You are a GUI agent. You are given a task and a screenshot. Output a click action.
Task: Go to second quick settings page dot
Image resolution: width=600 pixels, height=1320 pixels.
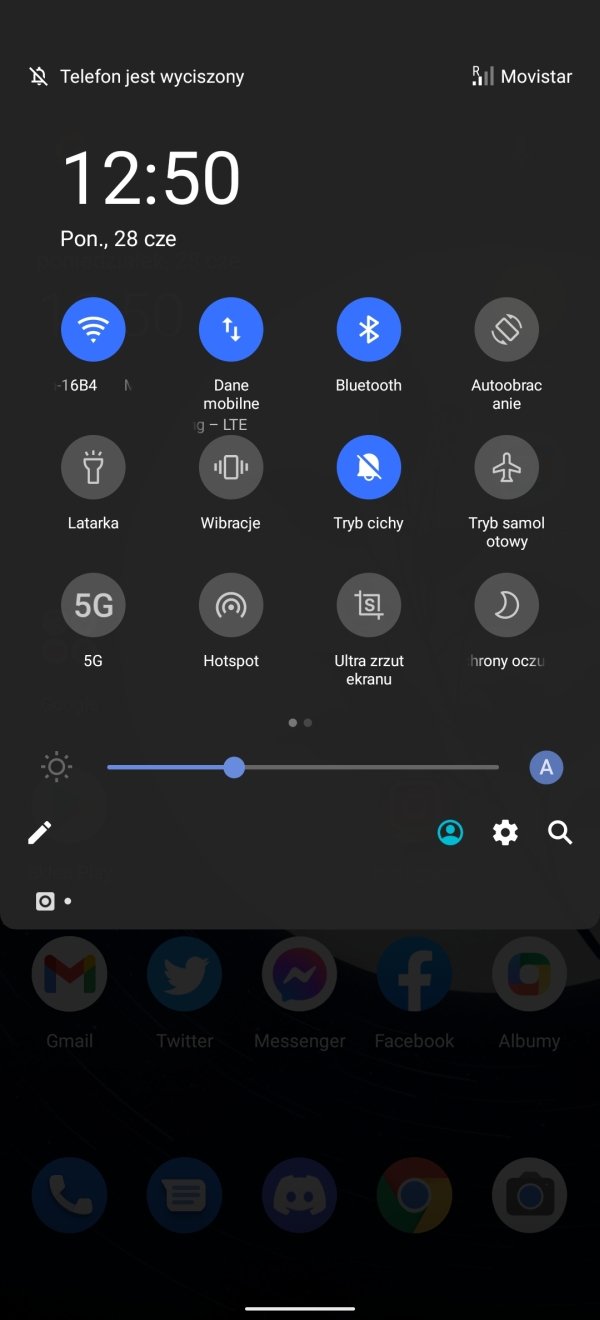[308, 722]
